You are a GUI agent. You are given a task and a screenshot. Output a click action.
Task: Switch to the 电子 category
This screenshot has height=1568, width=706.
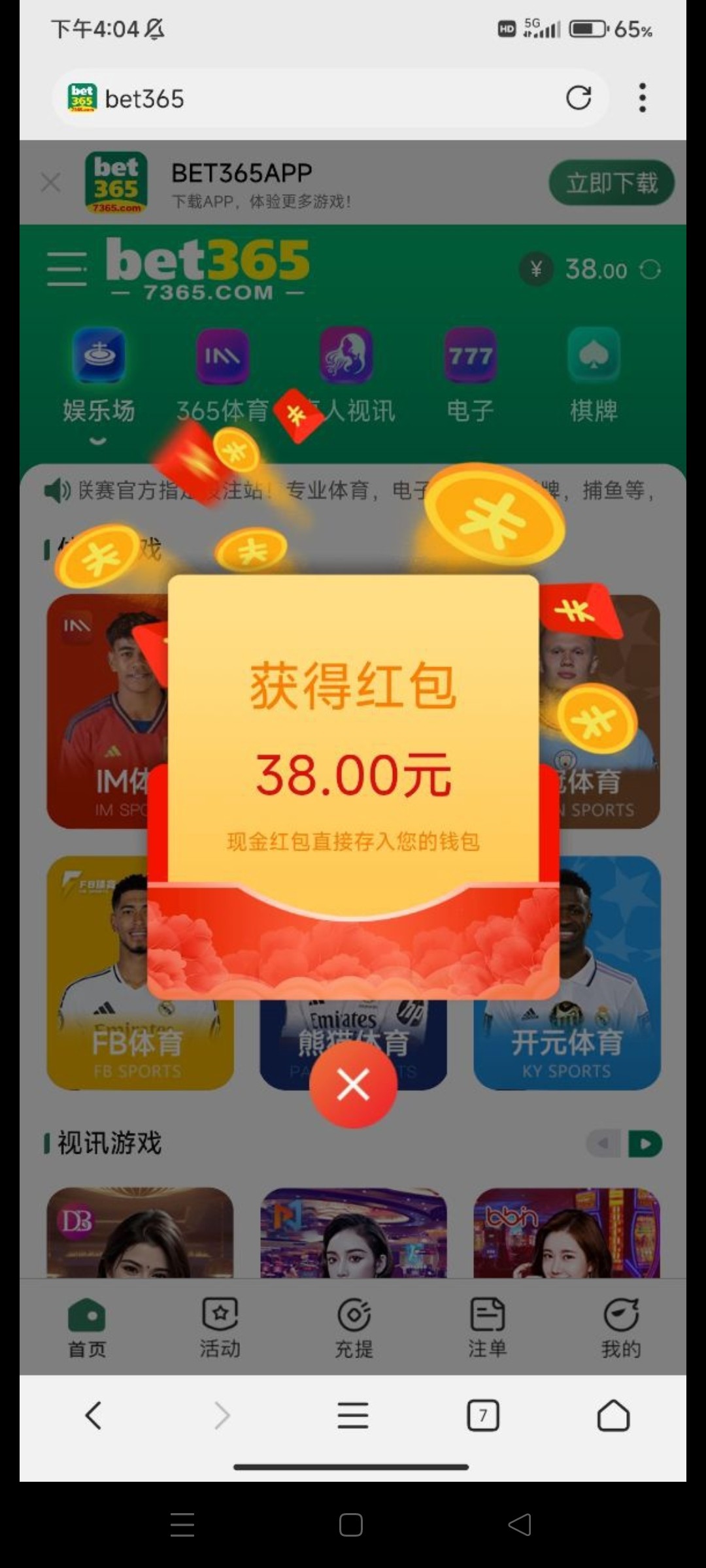coord(470,378)
